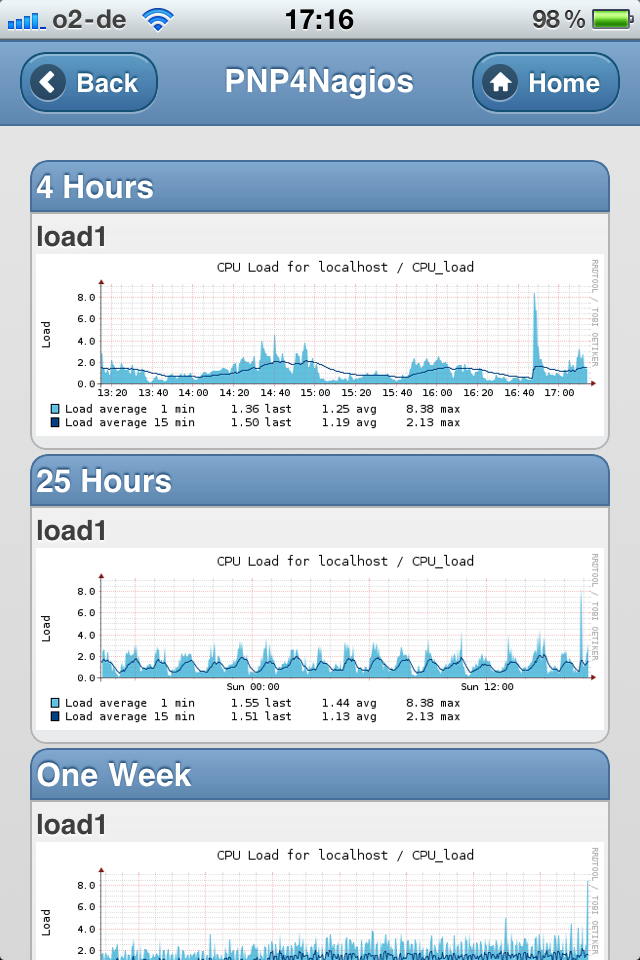Collapse the One Week section
This screenshot has height=960, width=640.
(x=319, y=775)
